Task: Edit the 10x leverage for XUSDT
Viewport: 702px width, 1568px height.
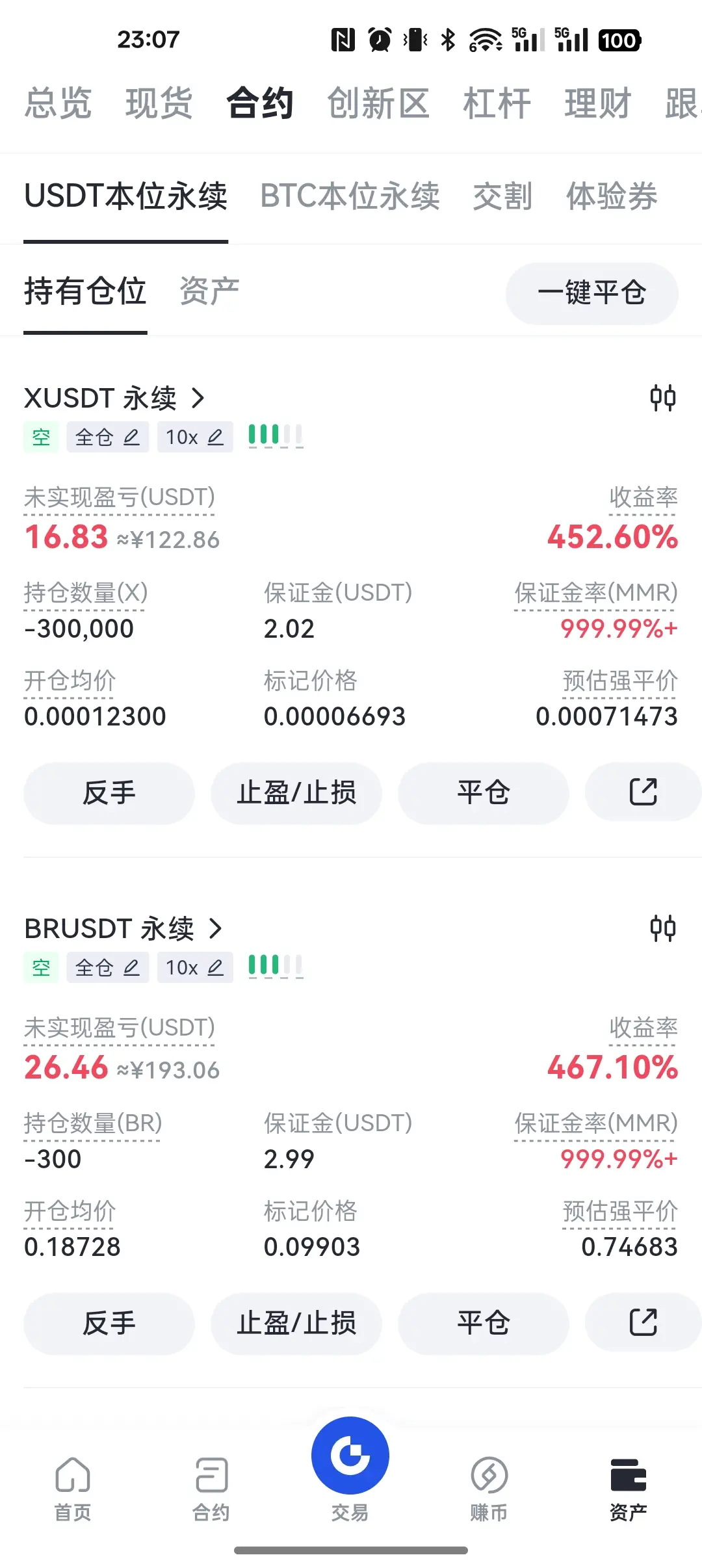Action: [x=195, y=437]
